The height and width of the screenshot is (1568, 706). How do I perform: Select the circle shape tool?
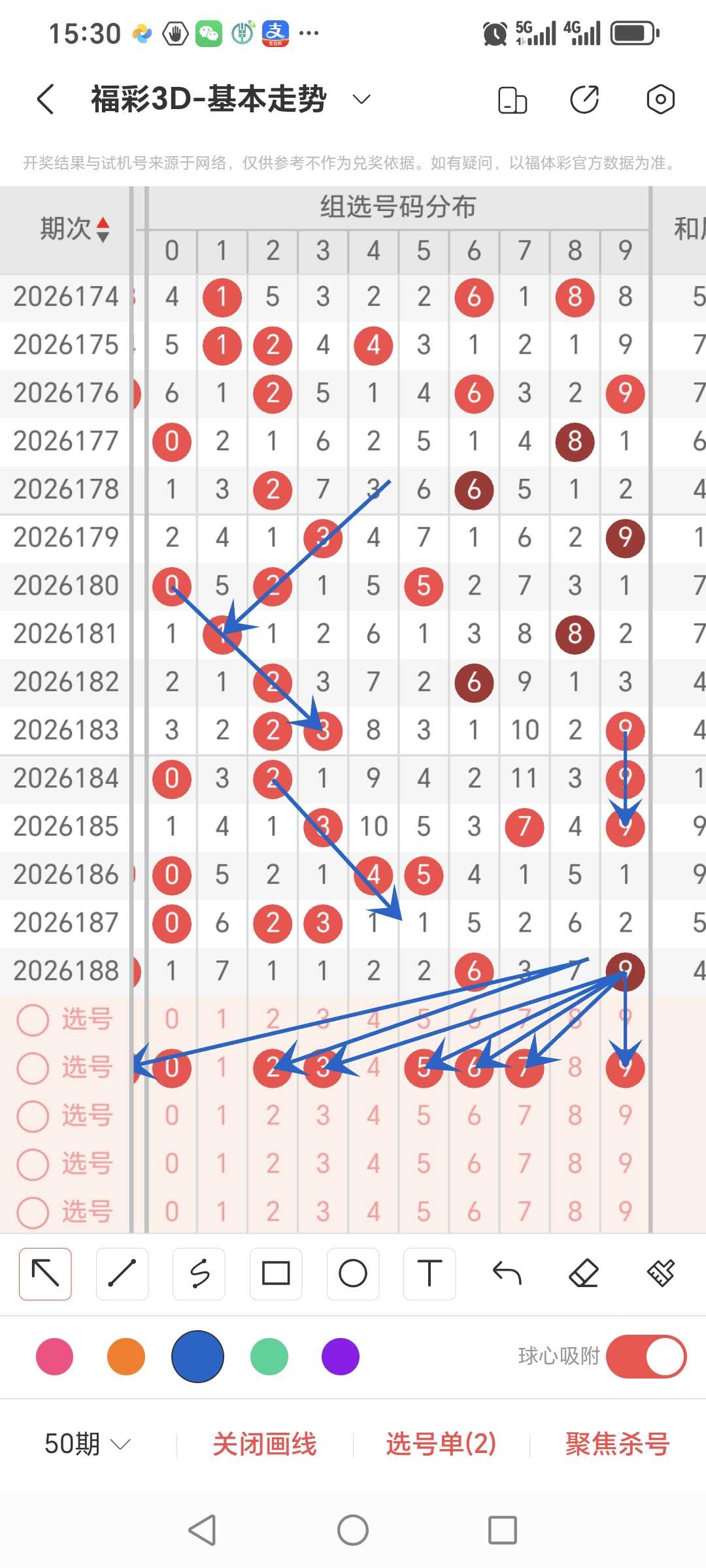pyautogui.click(x=353, y=1273)
